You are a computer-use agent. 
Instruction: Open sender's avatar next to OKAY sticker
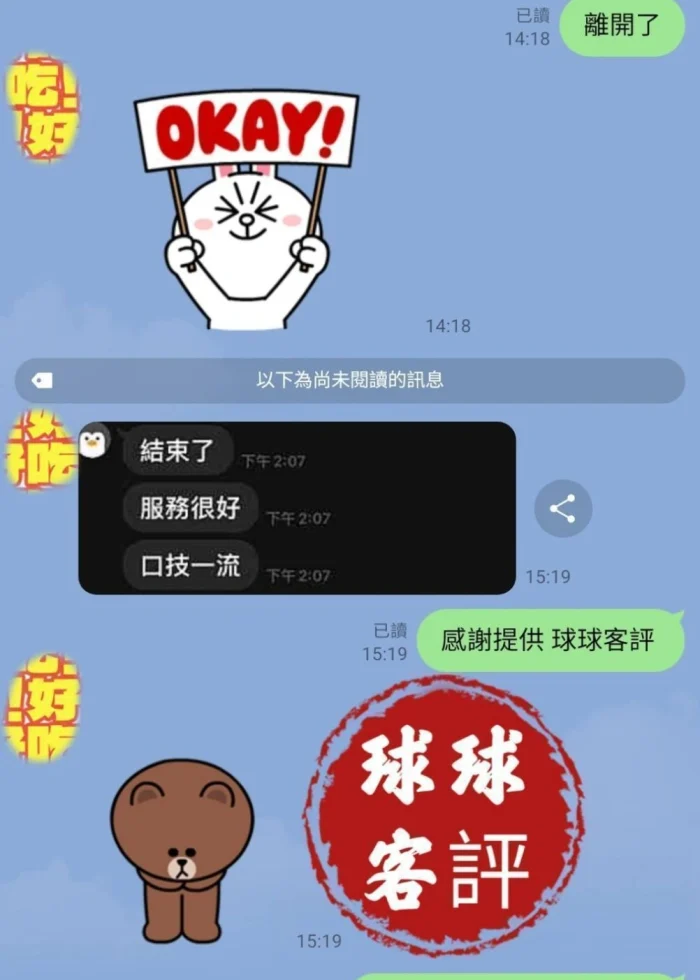point(42,108)
